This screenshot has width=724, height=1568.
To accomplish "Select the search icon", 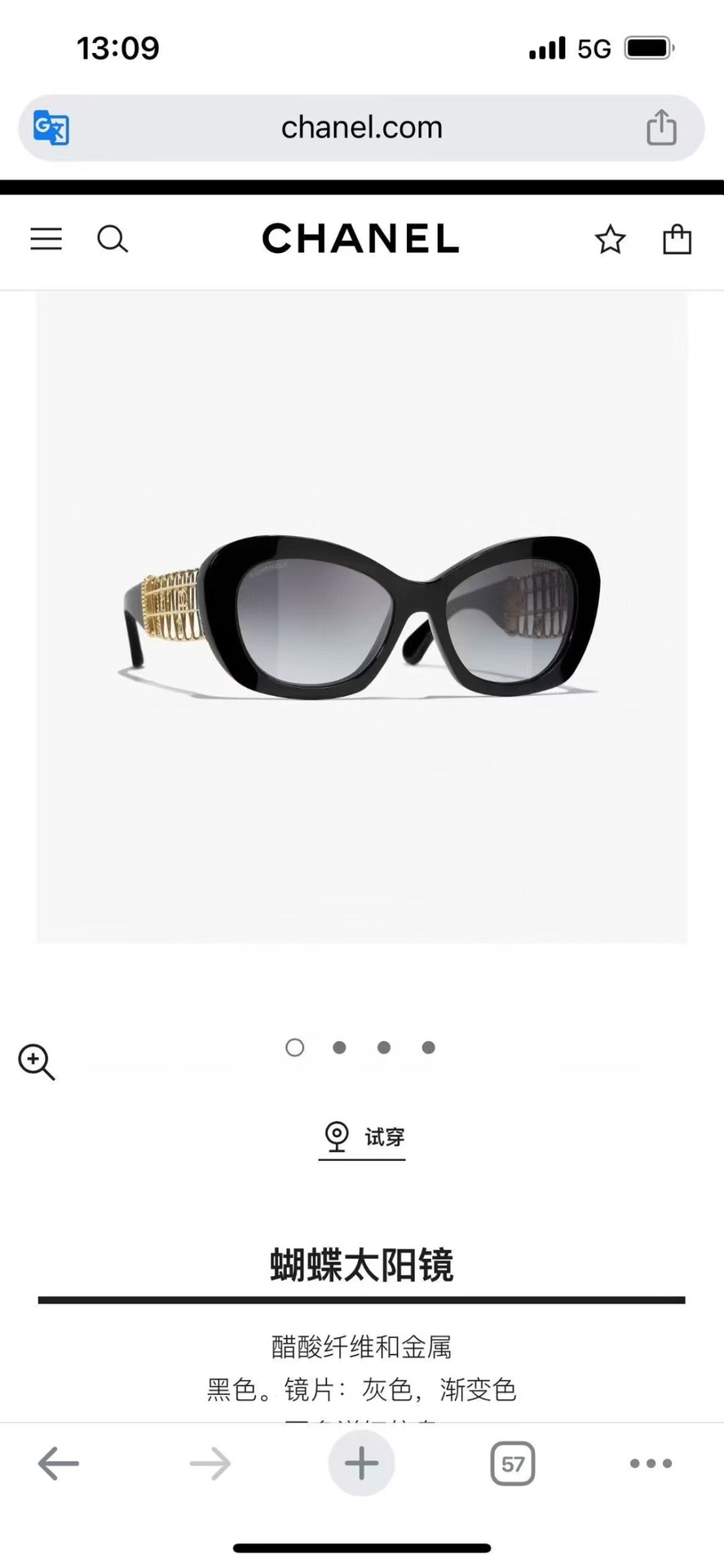I will [113, 239].
